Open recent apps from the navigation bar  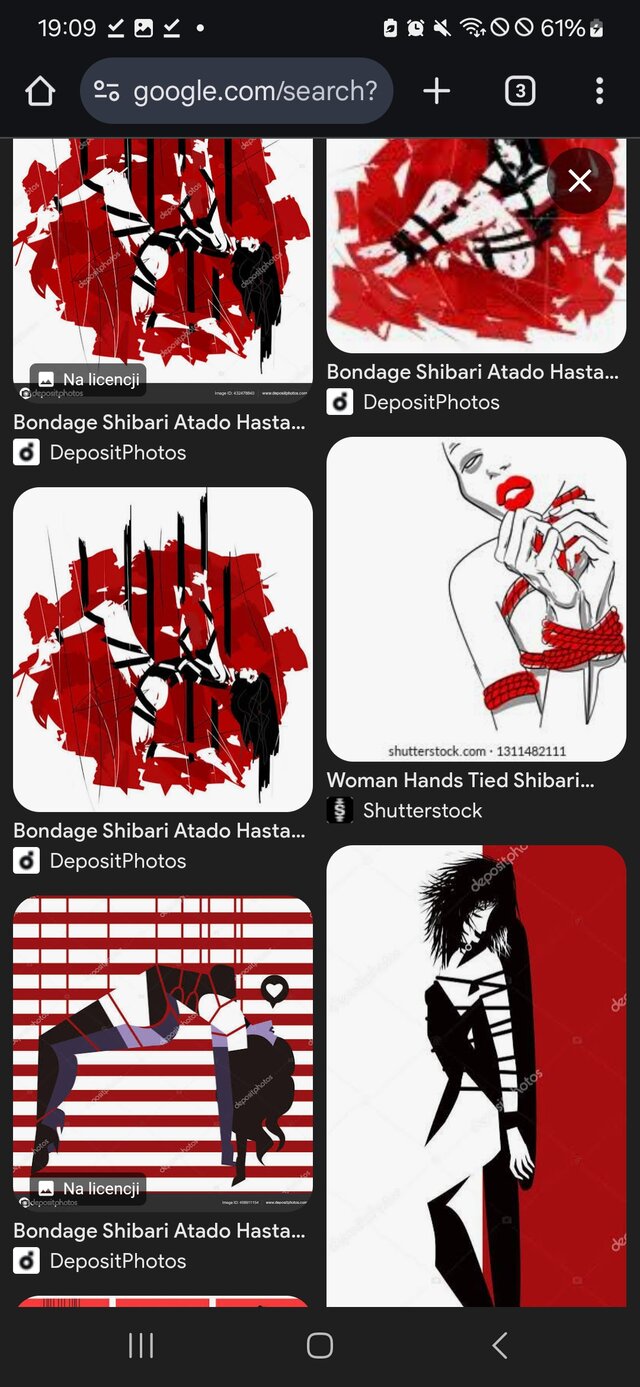pyautogui.click(x=141, y=1346)
